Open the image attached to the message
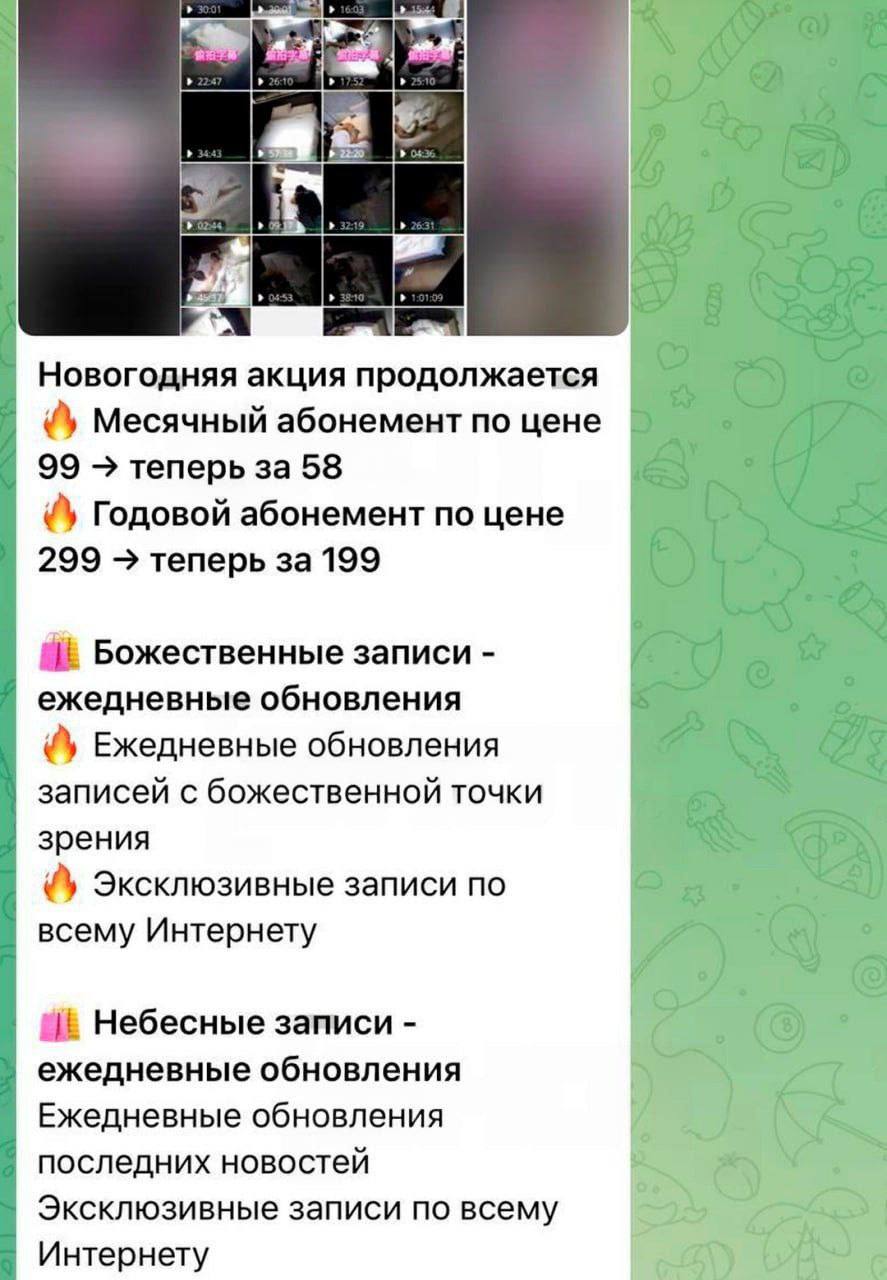This screenshot has height=1280, width=887. point(323,165)
